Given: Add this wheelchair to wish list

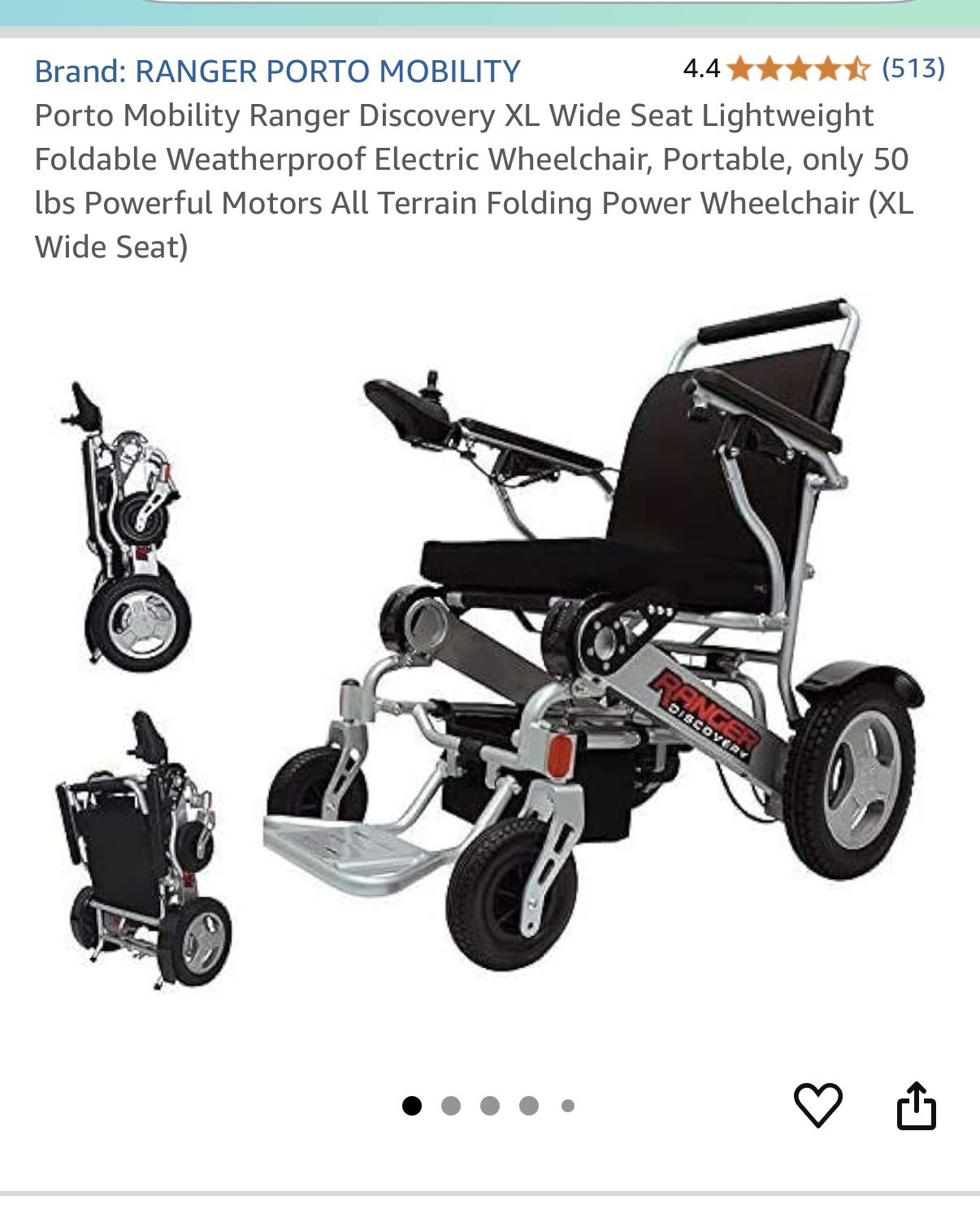Looking at the screenshot, I should [817, 1105].
